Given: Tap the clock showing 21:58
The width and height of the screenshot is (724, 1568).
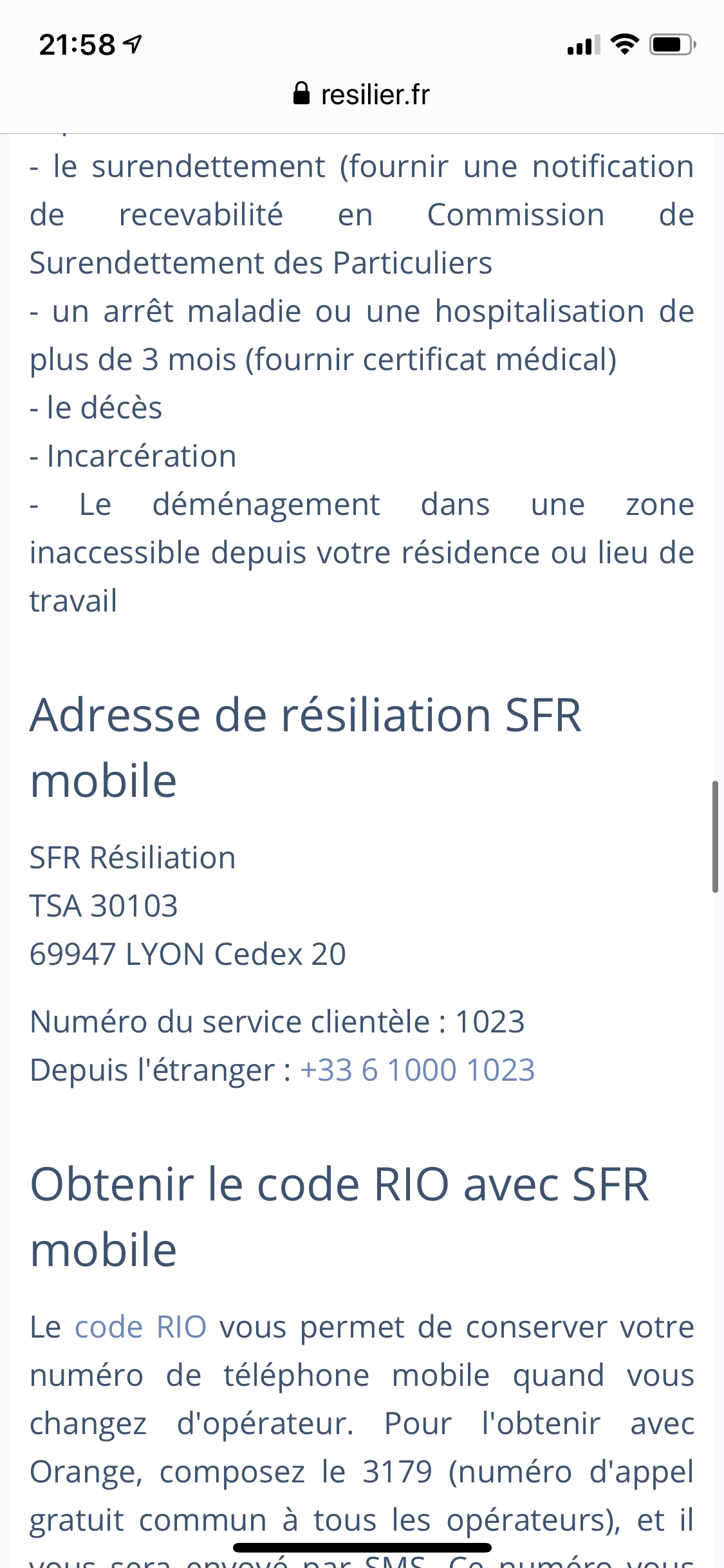Looking at the screenshot, I should 77,44.
